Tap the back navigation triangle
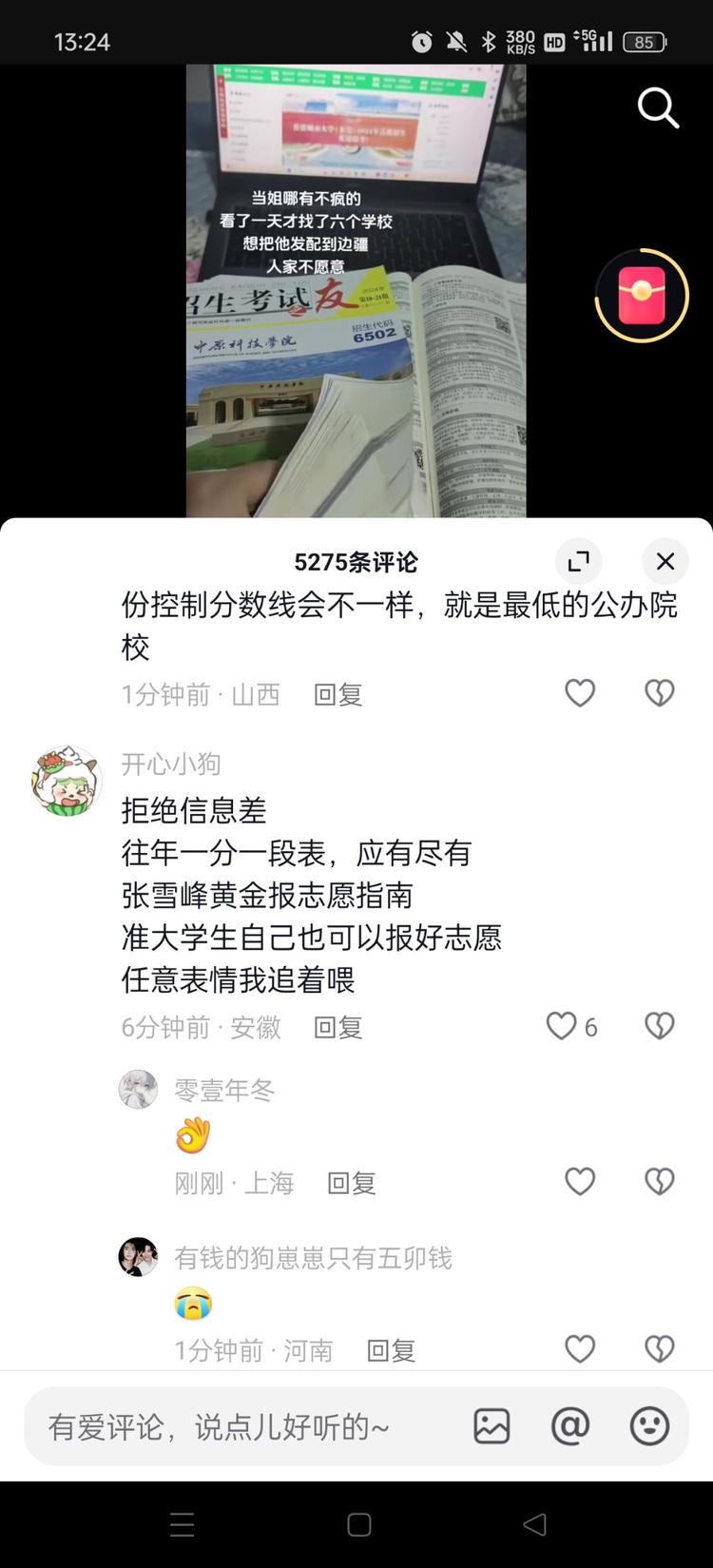The image size is (713, 1568). click(x=533, y=1524)
